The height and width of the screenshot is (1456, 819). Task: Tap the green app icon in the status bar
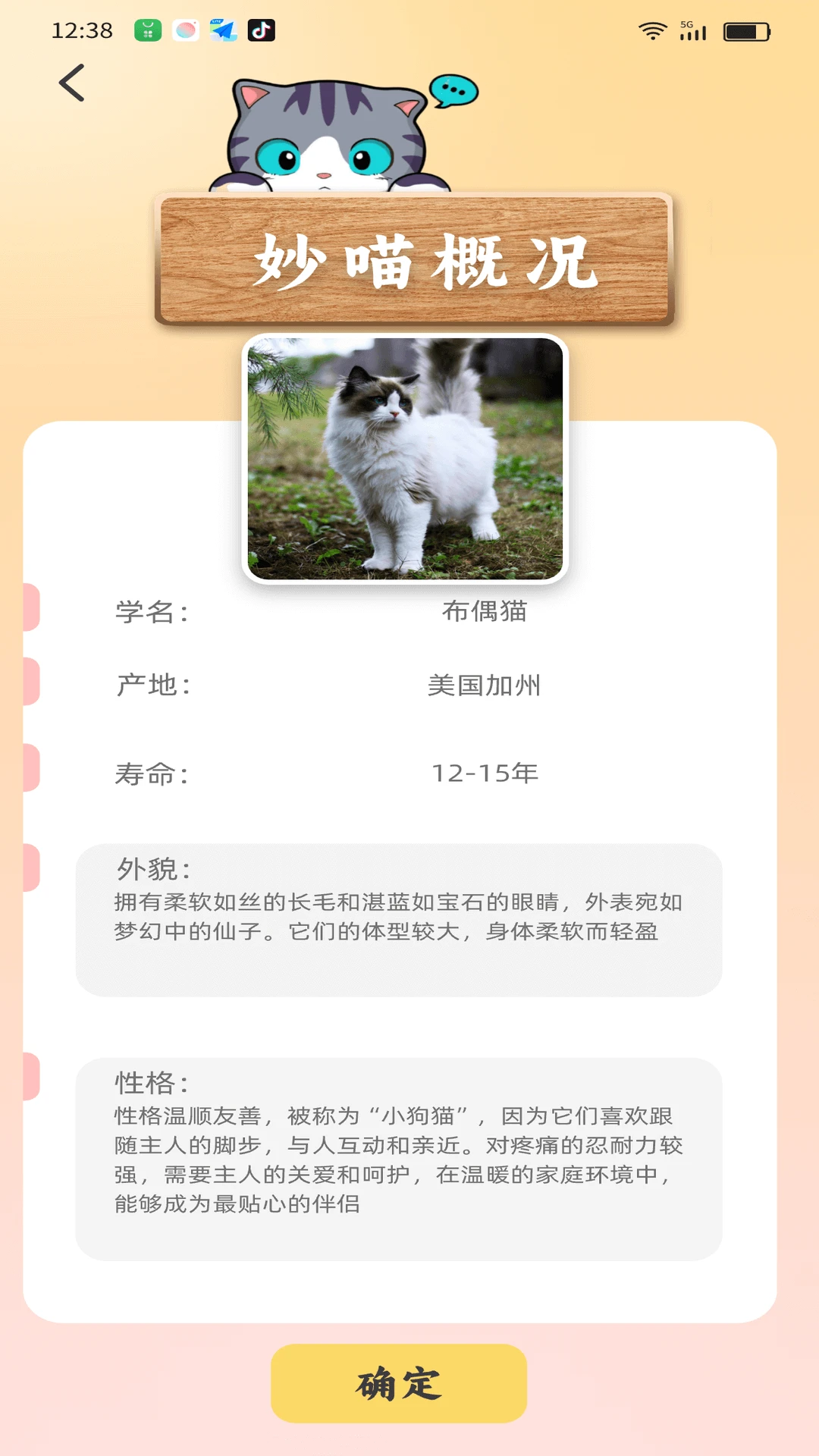[147, 32]
